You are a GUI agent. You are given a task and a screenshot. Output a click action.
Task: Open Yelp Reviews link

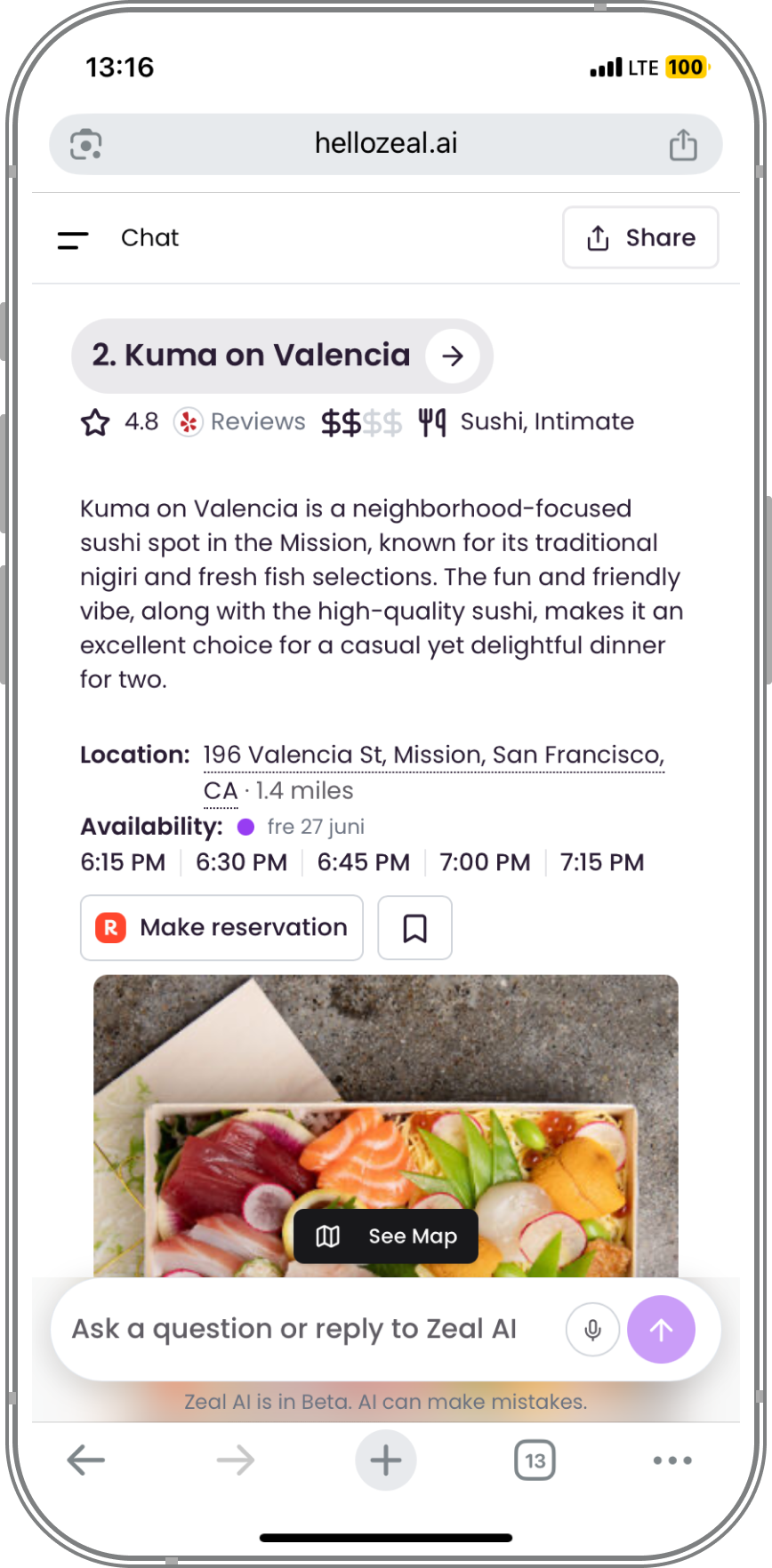coord(240,422)
